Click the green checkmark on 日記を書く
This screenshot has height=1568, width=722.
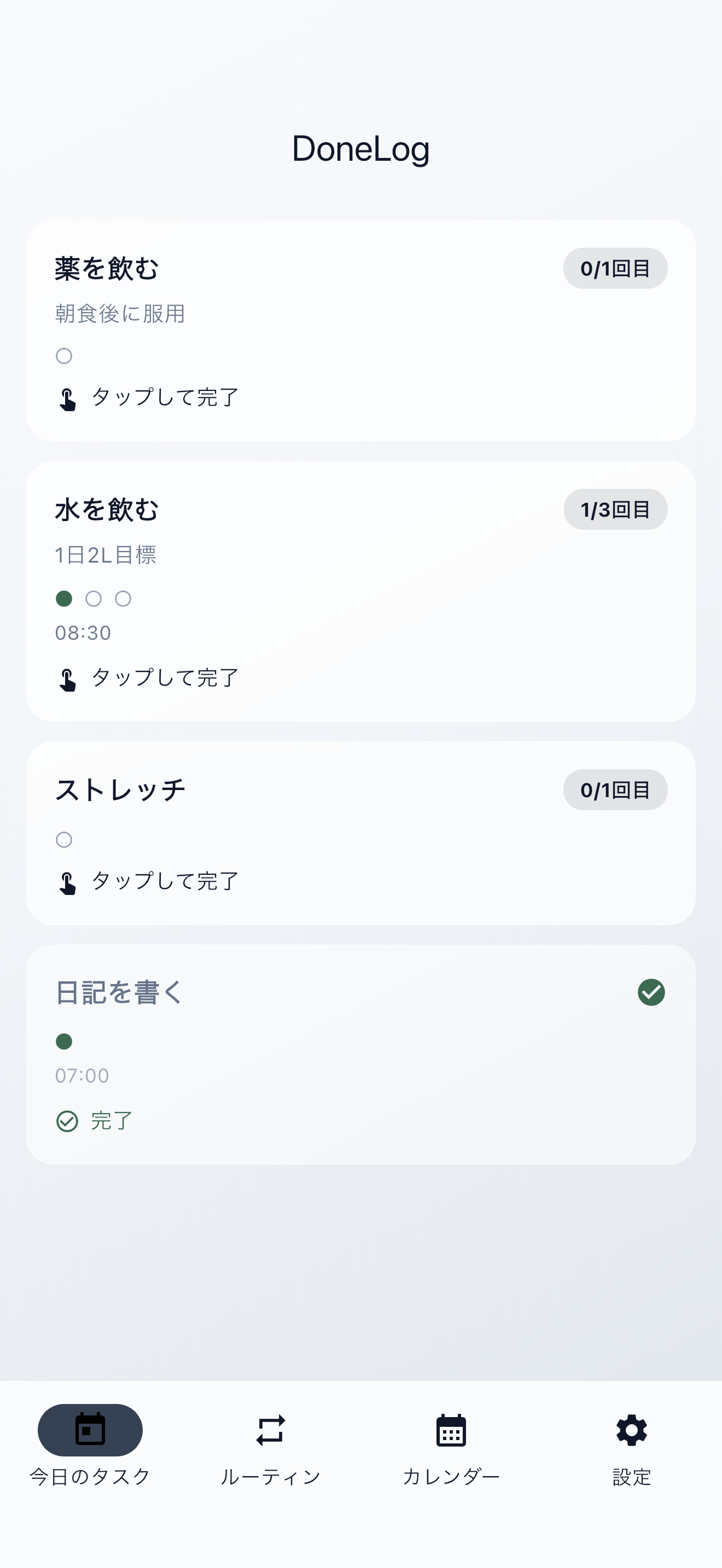[651, 992]
